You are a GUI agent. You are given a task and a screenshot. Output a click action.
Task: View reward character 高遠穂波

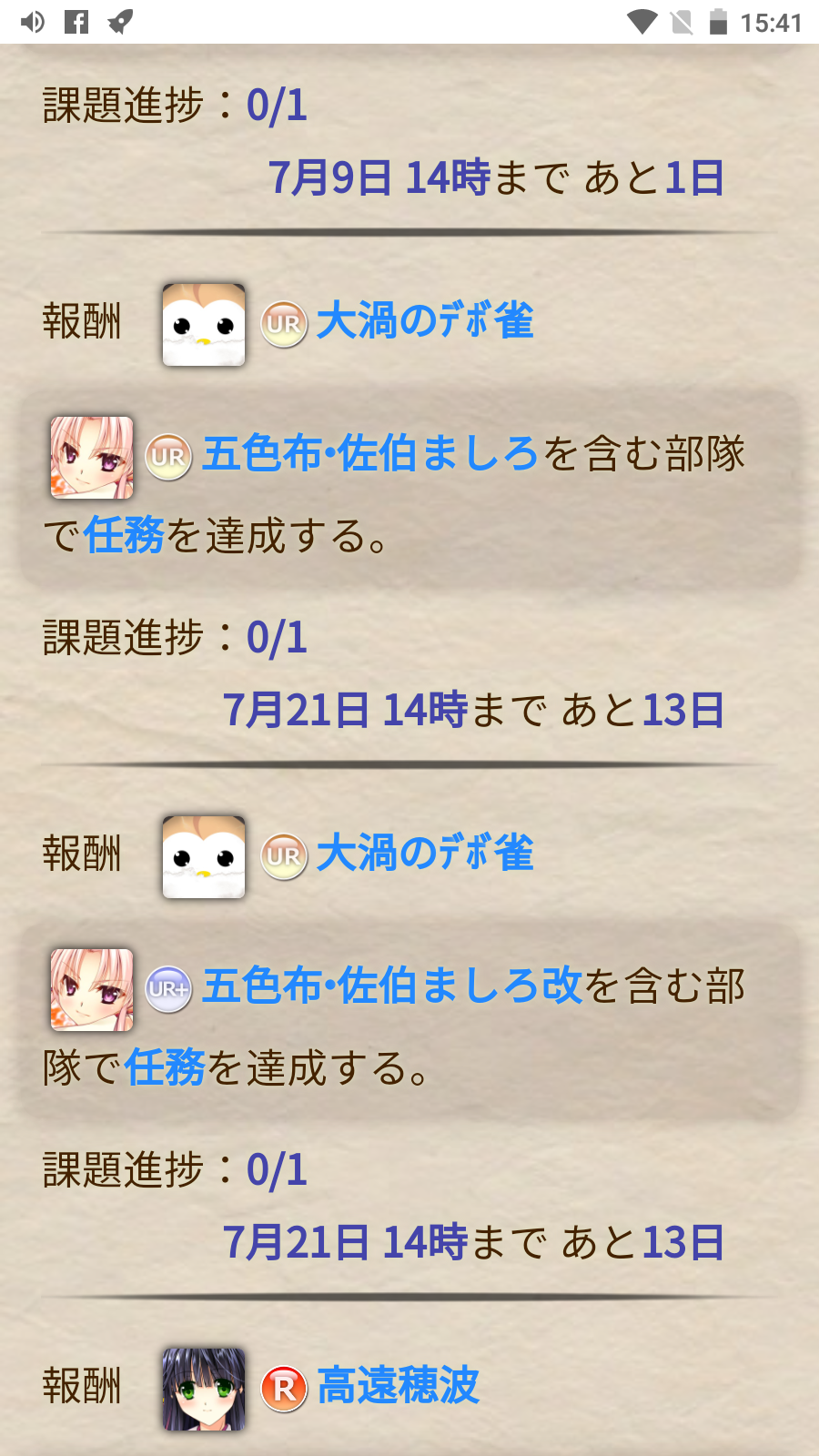[398, 1387]
